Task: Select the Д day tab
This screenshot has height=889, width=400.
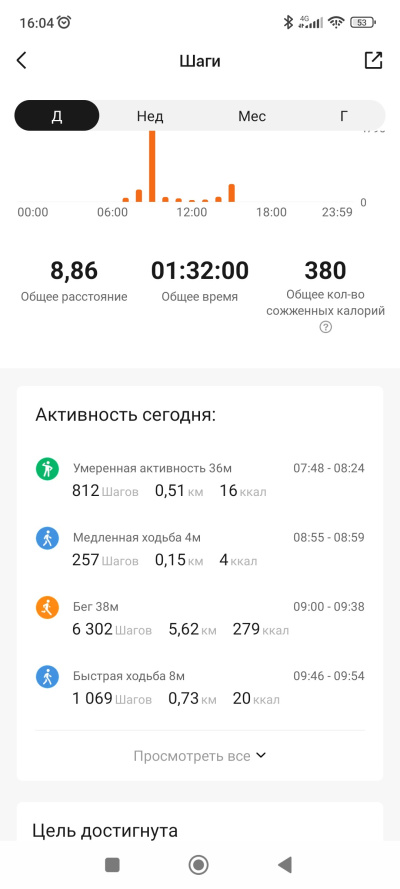Action: point(57,116)
